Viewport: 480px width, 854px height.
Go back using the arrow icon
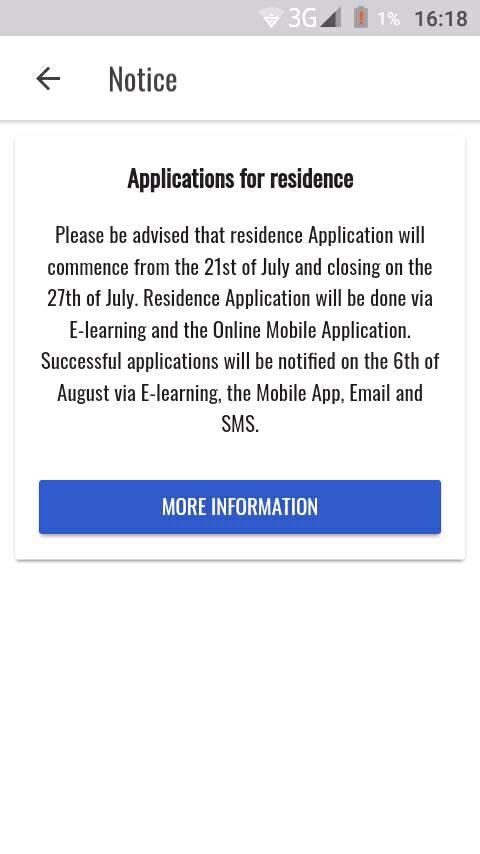[x=48, y=79]
